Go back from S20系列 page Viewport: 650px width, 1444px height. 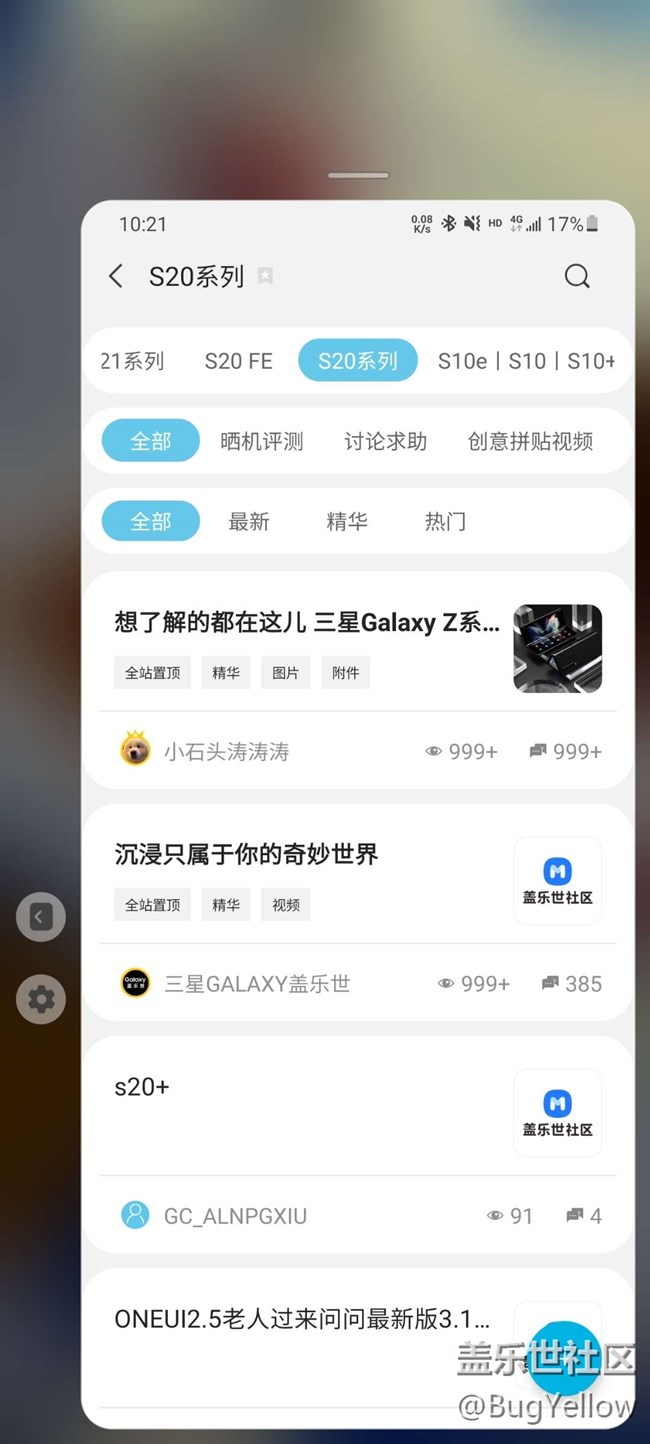116,277
